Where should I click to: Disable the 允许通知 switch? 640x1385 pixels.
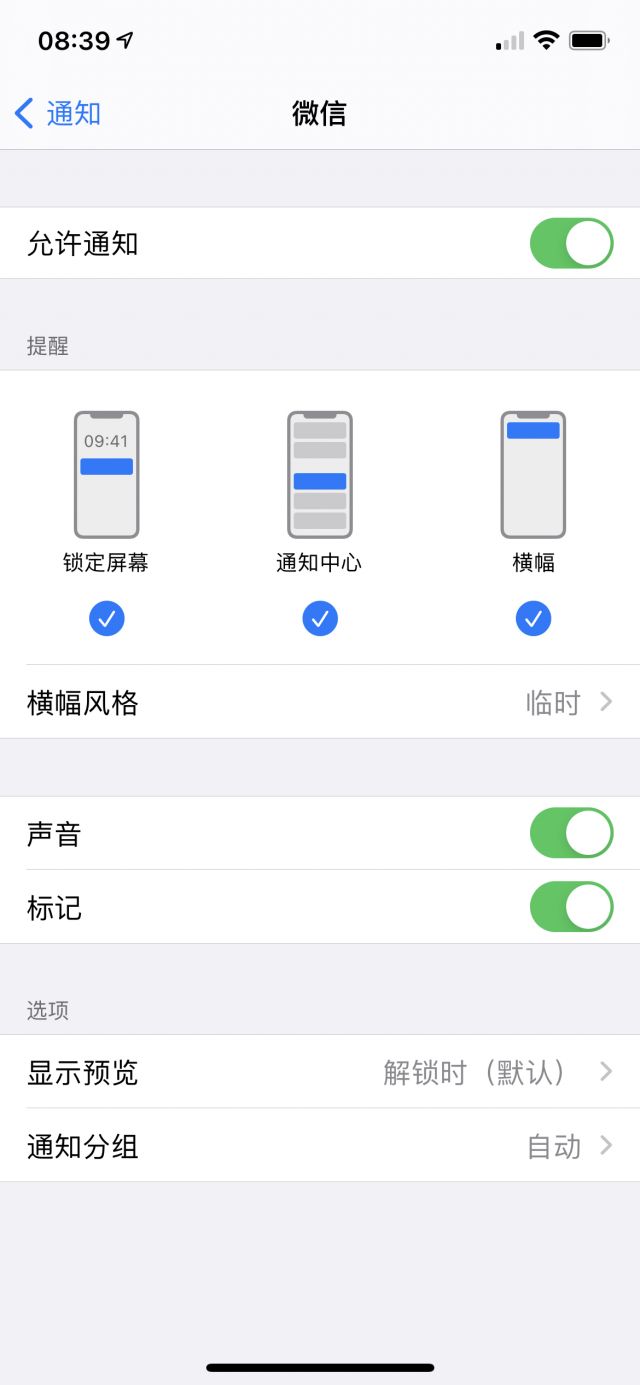pyautogui.click(x=570, y=244)
